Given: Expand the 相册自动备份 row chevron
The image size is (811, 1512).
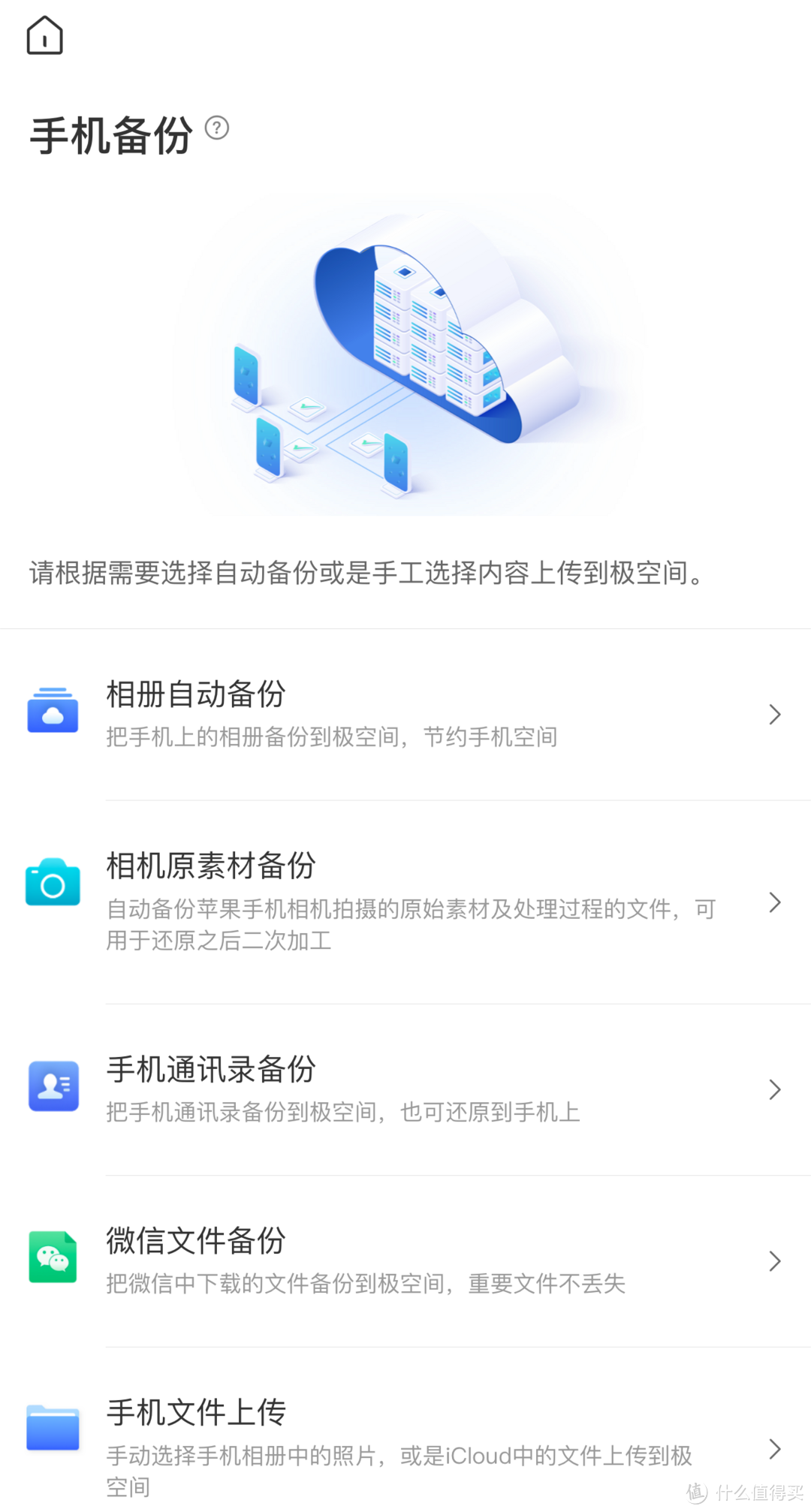Looking at the screenshot, I should (x=776, y=714).
